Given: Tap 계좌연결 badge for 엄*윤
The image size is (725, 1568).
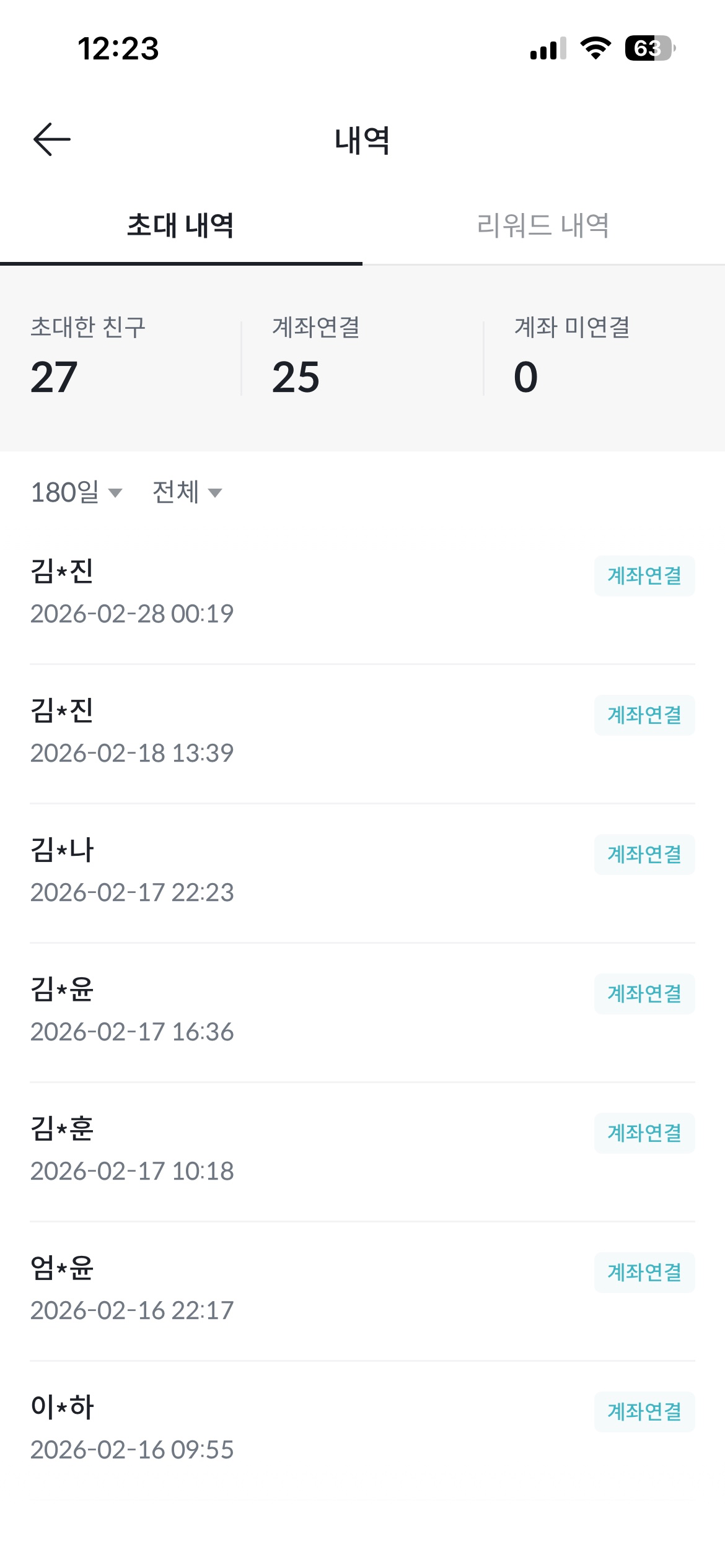Looking at the screenshot, I should (644, 1274).
